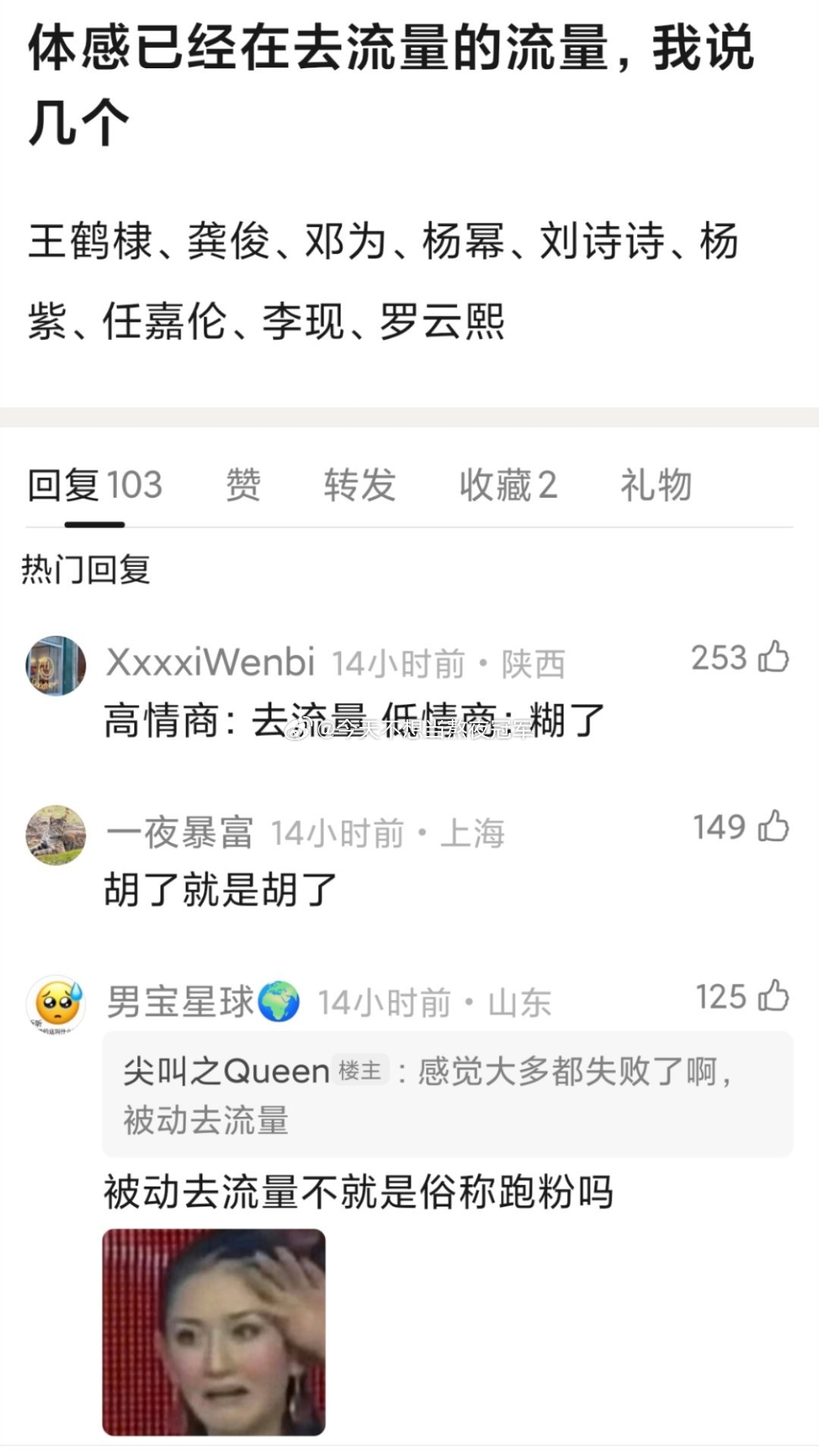Switch to the 赞 tab
Image resolution: width=819 pixels, height=1456 pixels.
[x=241, y=486]
